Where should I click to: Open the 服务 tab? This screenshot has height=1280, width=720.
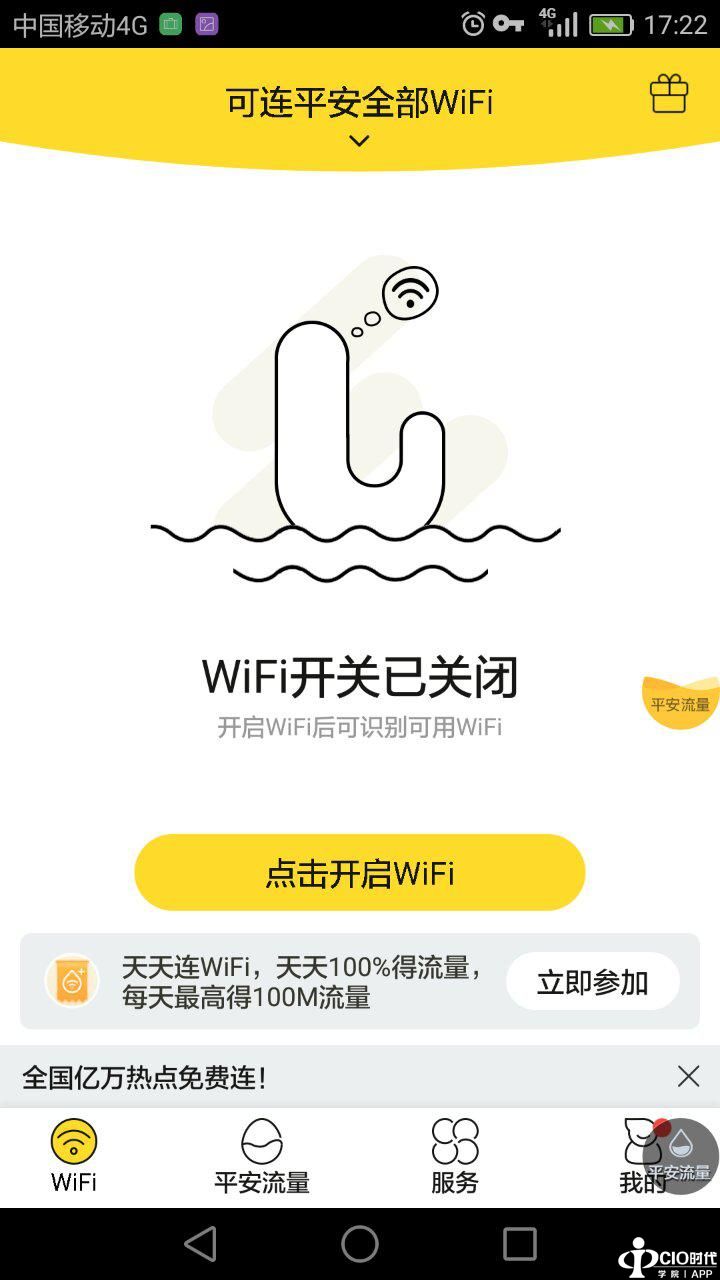(x=455, y=1156)
